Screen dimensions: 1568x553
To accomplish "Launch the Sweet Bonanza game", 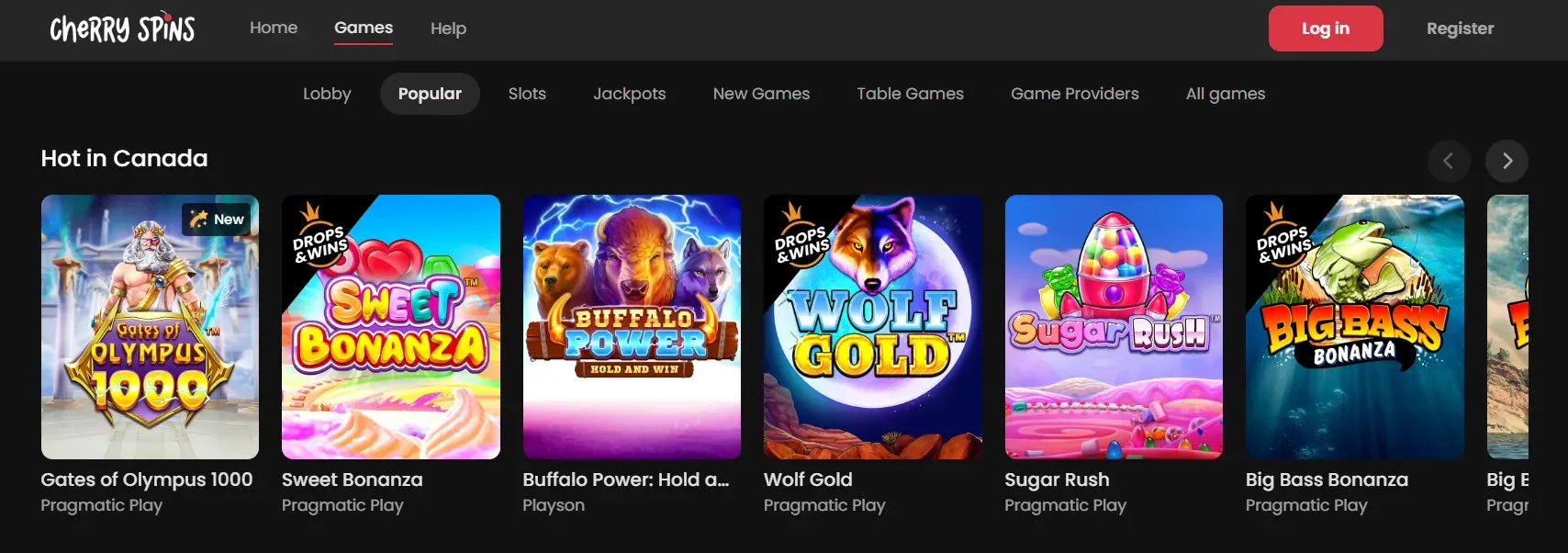I will tap(390, 326).
